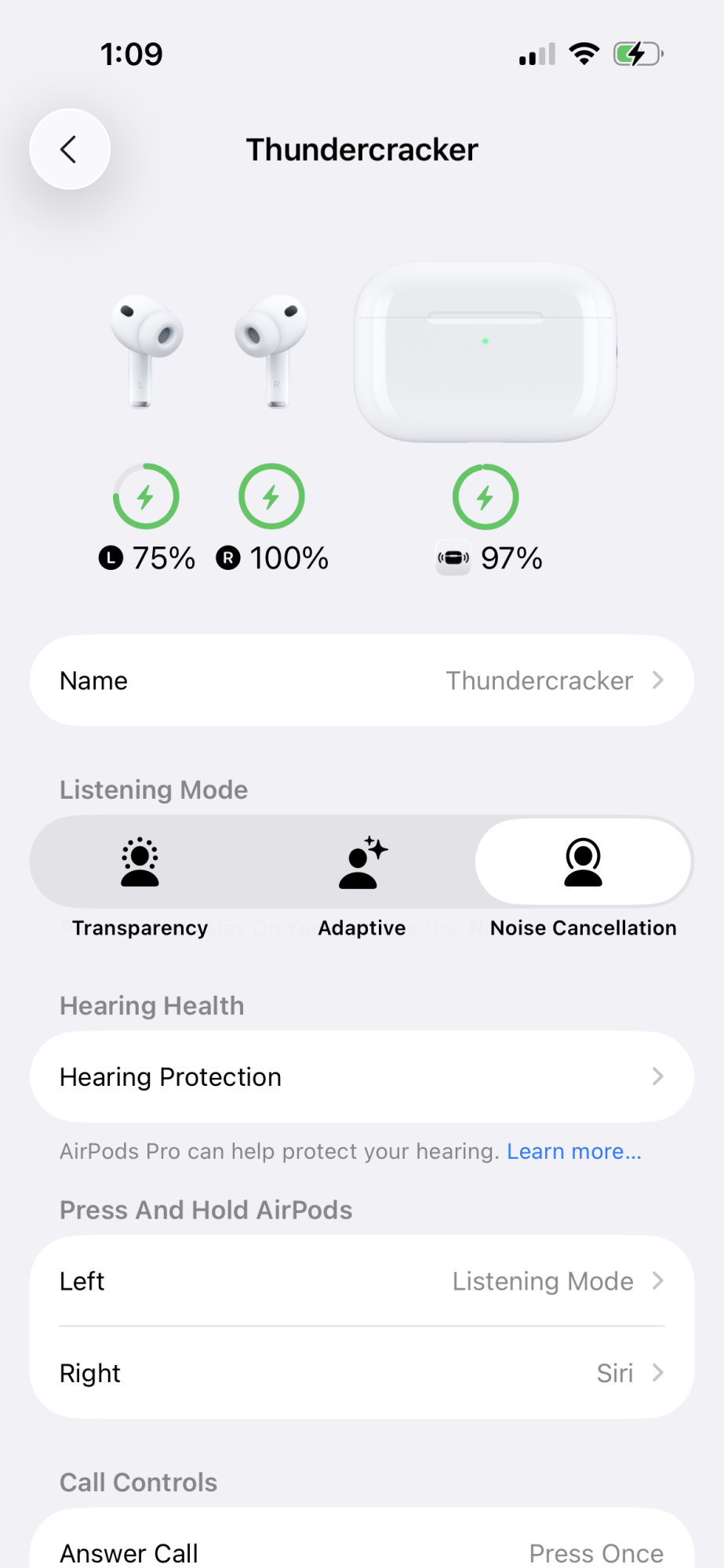This screenshot has width=724, height=1568.
Task: Choose Noise Cancellation mode
Action: (583, 863)
